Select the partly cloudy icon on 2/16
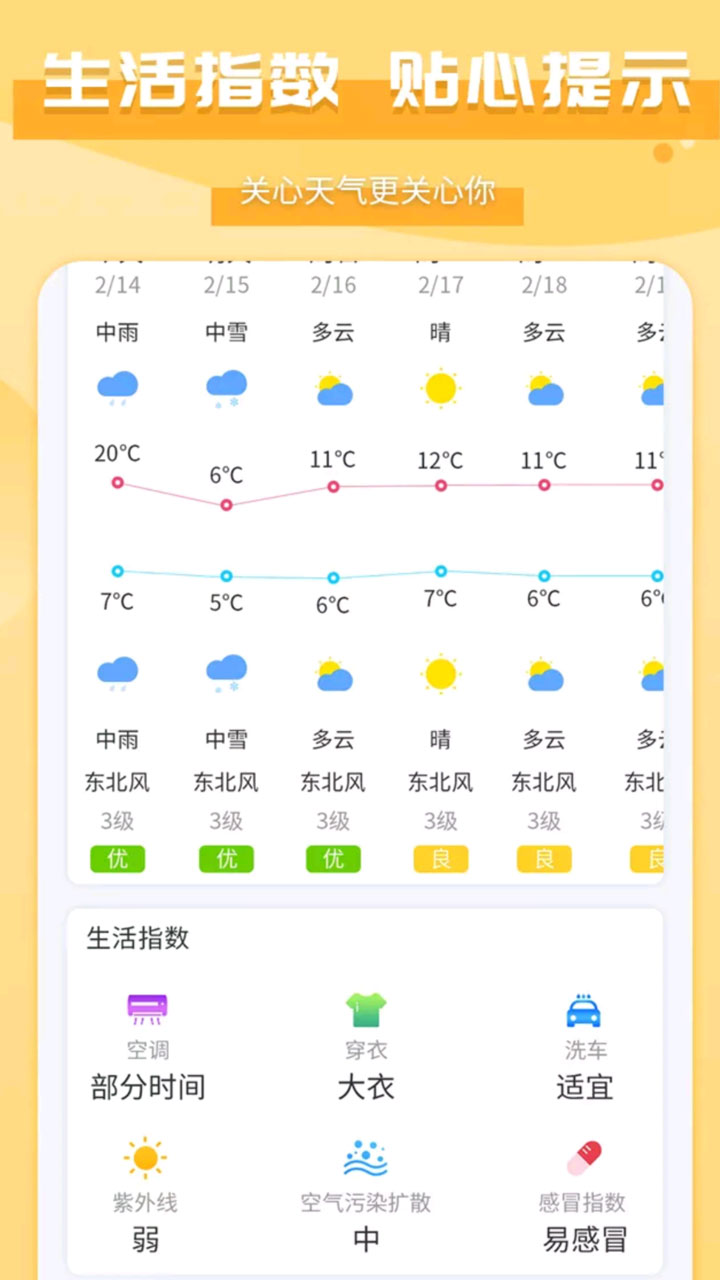720x1280 pixels. (332, 388)
